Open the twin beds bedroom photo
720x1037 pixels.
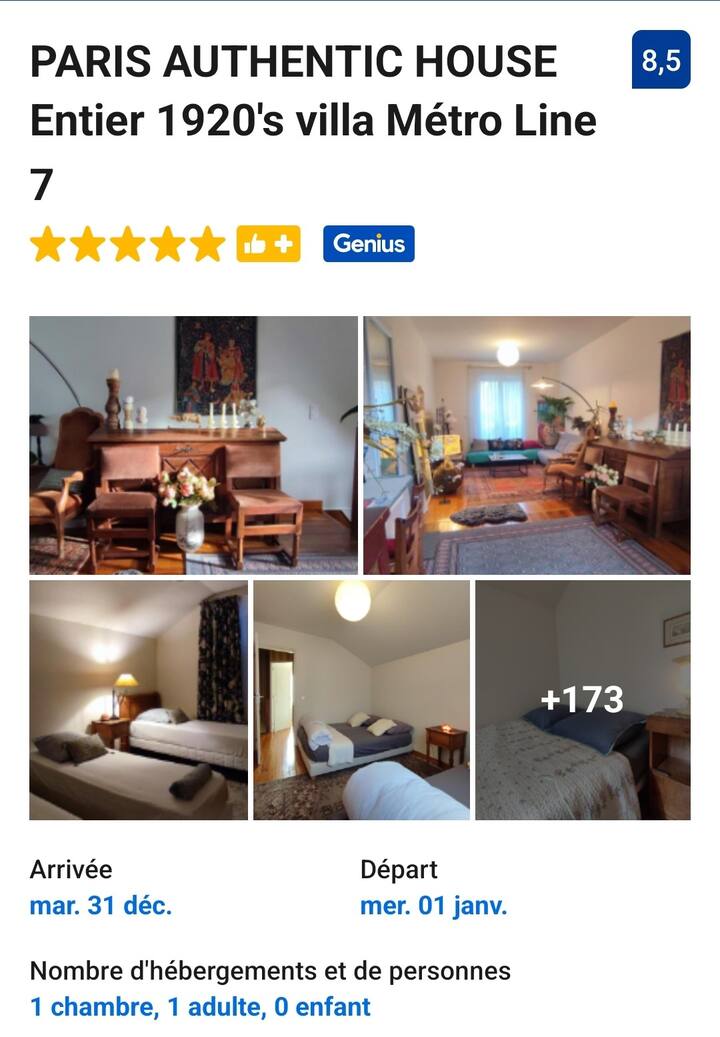tap(138, 700)
